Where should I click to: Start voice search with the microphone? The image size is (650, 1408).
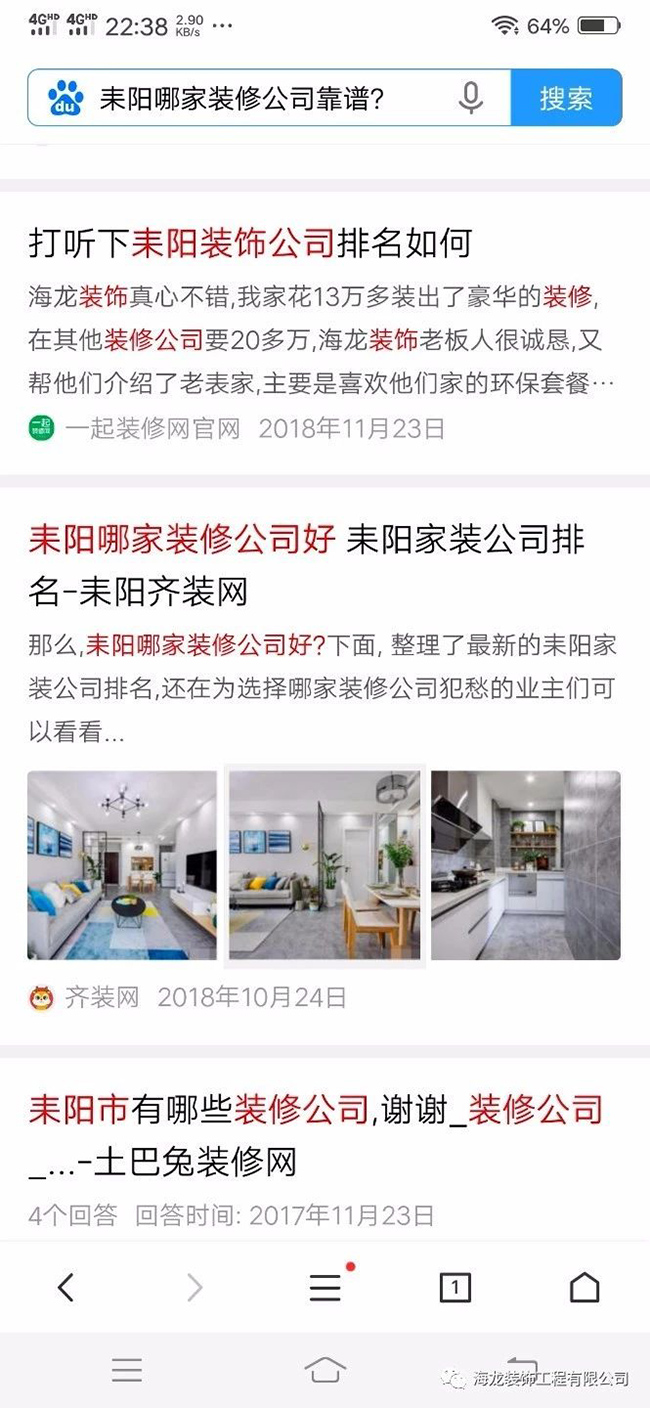[x=471, y=98]
